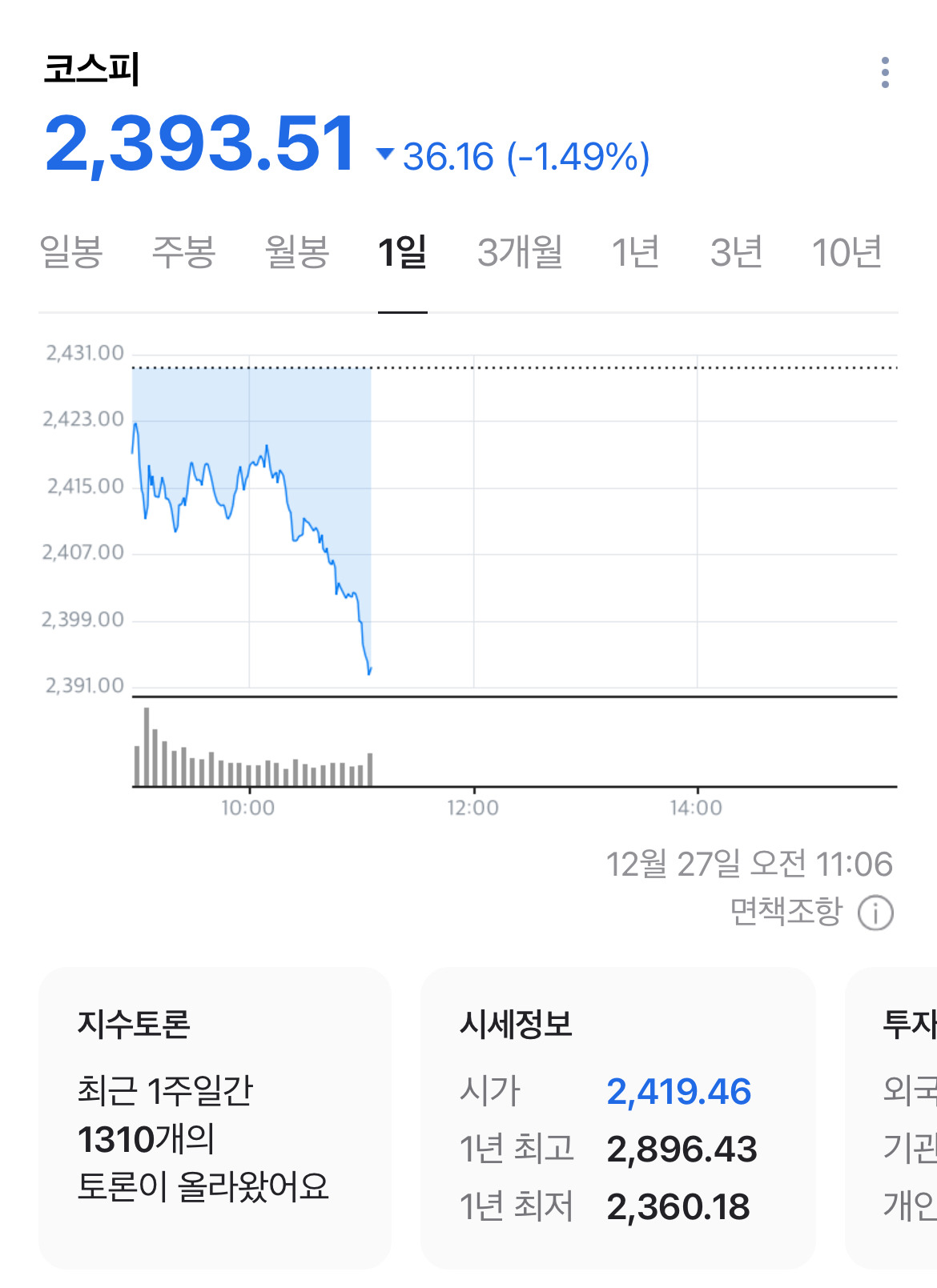Switch to the 10년 chart range
Screen dimensions: 937x1288
pyautogui.click(x=847, y=252)
